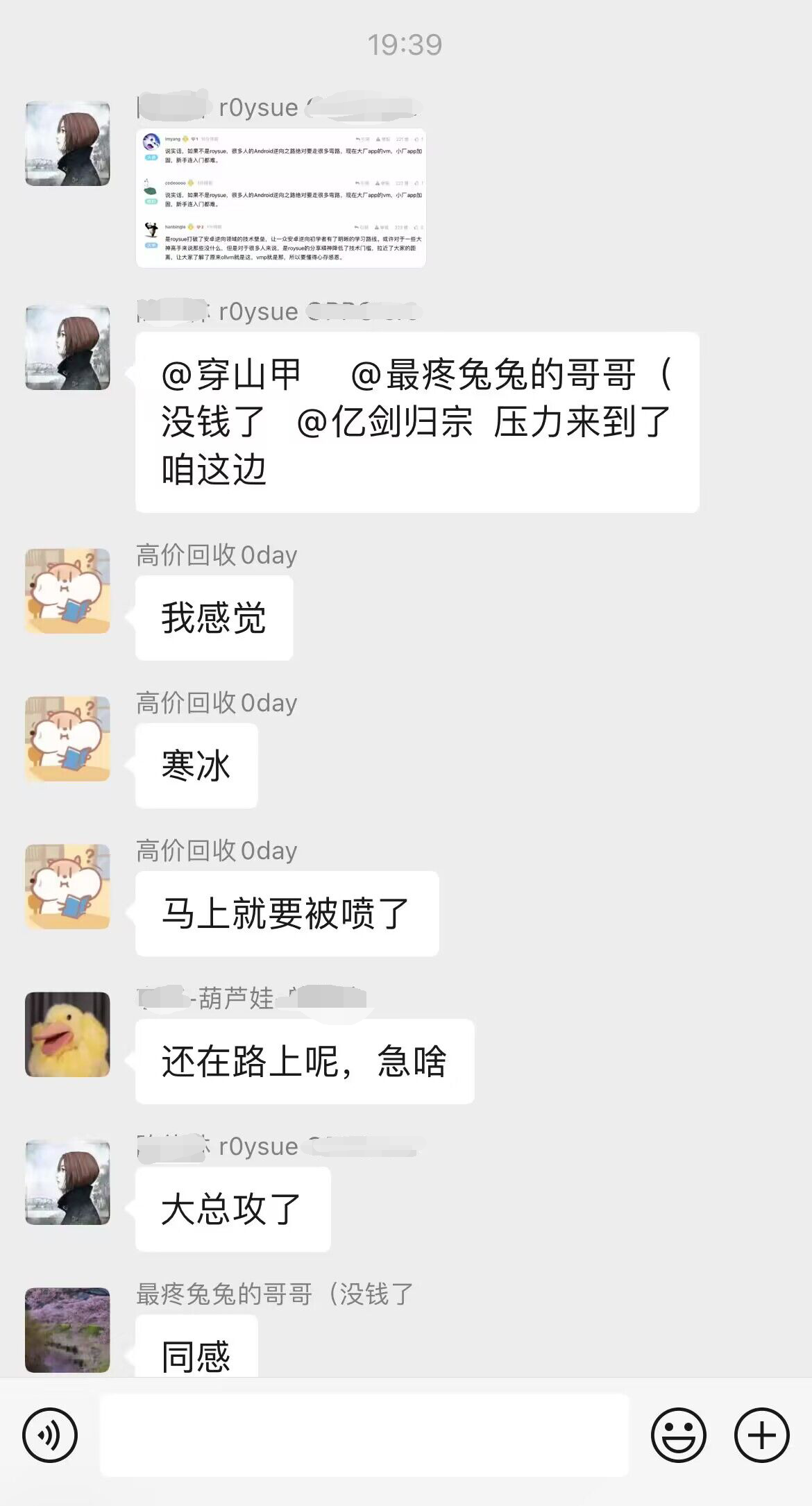Open profile avatar beside "我感觉" message
Viewport: 812px width, 1506px height.
point(67,591)
